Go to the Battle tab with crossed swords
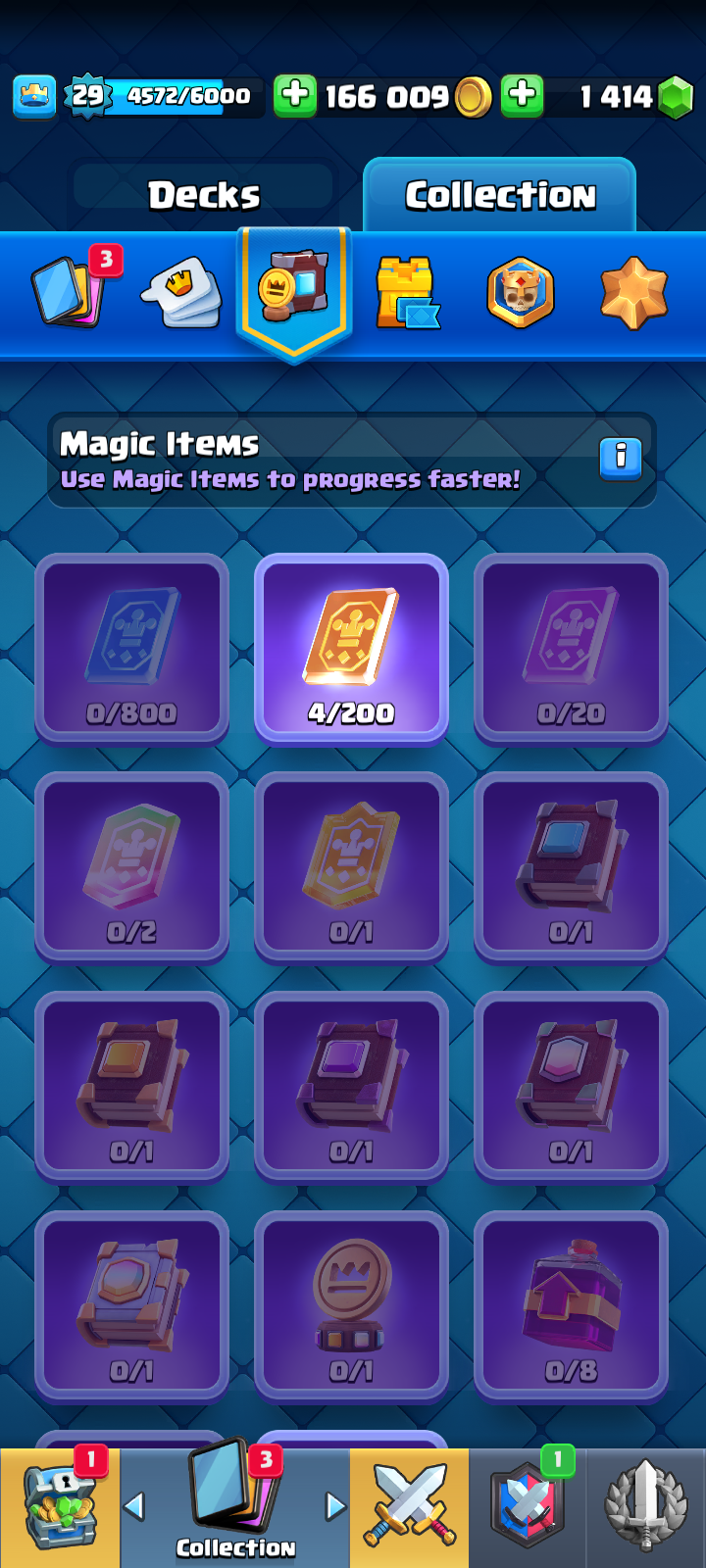The height and width of the screenshot is (1568, 706). [x=410, y=1508]
